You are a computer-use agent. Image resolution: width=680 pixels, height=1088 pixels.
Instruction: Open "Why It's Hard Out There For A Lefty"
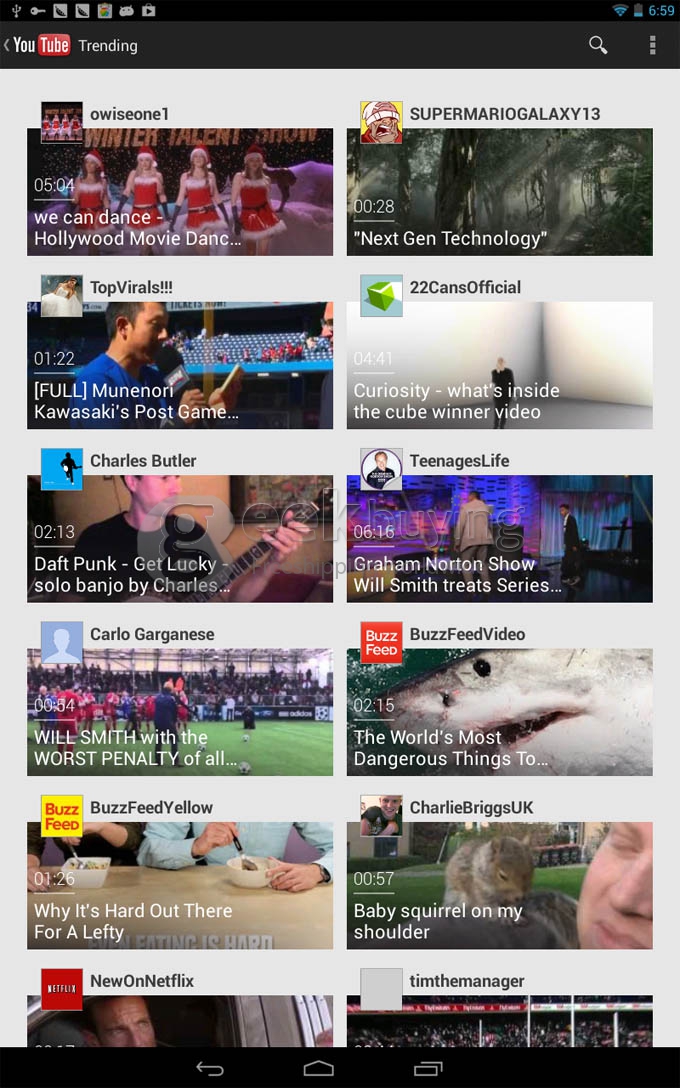click(180, 885)
